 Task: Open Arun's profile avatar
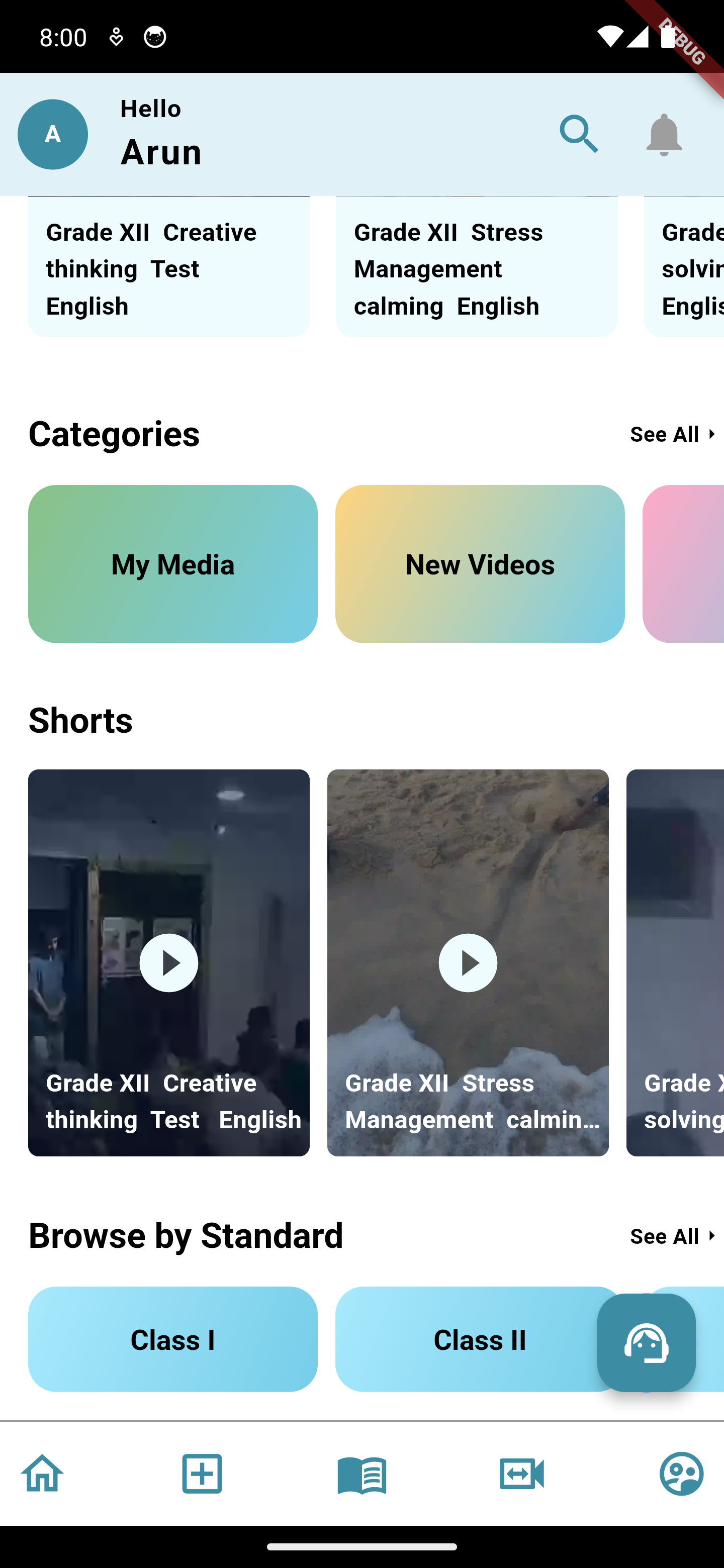[x=53, y=134]
